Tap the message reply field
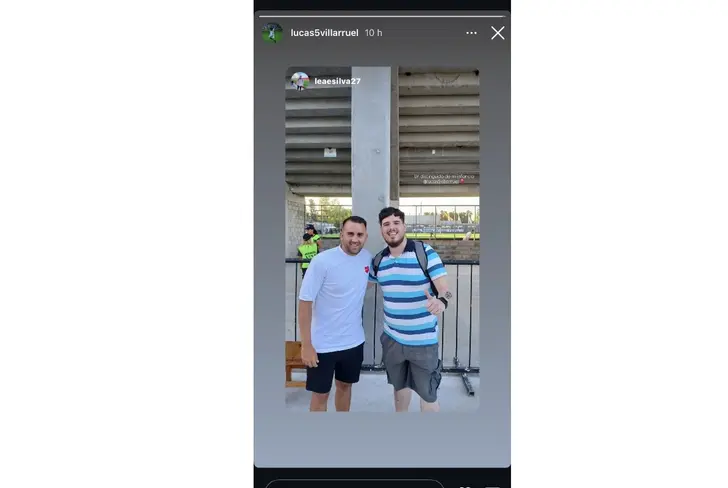This screenshot has width=728, height=488. (x=355, y=484)
